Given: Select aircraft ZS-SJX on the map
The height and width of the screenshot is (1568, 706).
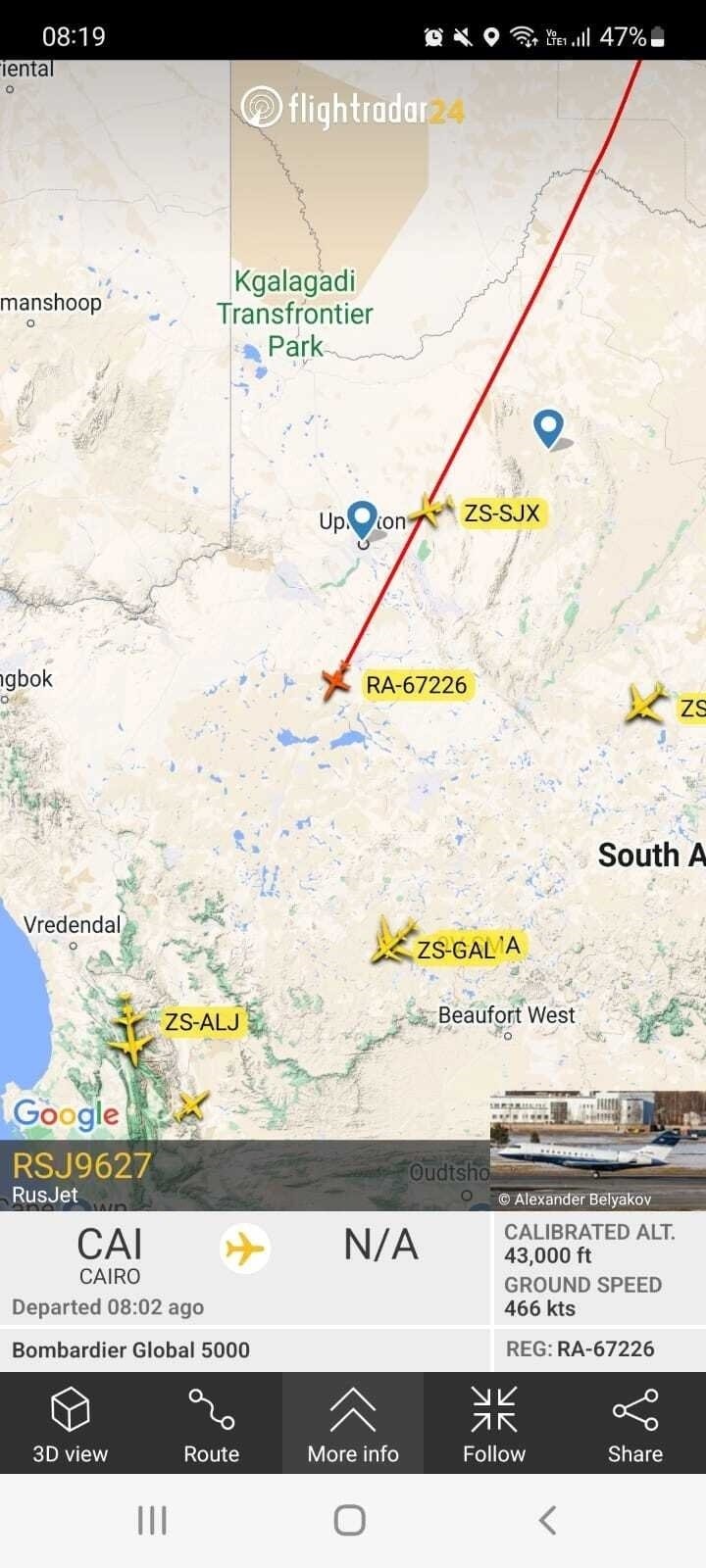Looking at the screenshot, I should pyautogui.click(x=429, y=510).
